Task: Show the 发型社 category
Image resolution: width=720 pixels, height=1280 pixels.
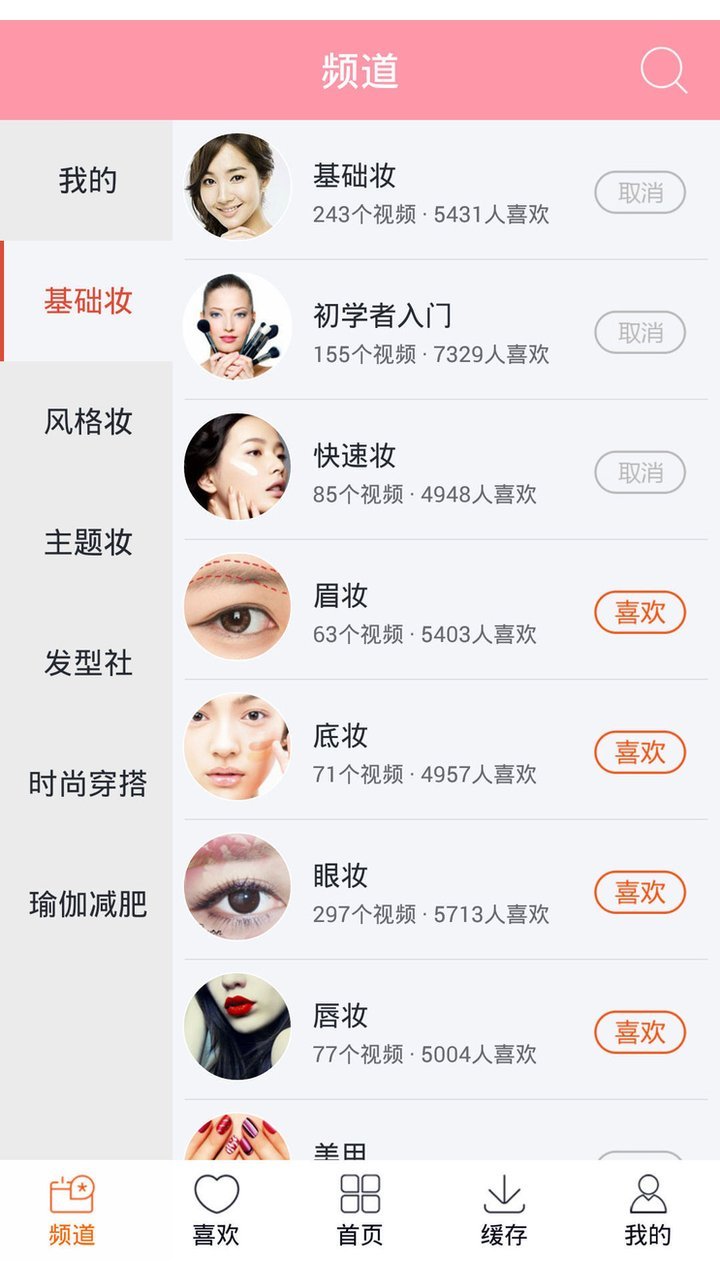Action: [x=87, y=663]
